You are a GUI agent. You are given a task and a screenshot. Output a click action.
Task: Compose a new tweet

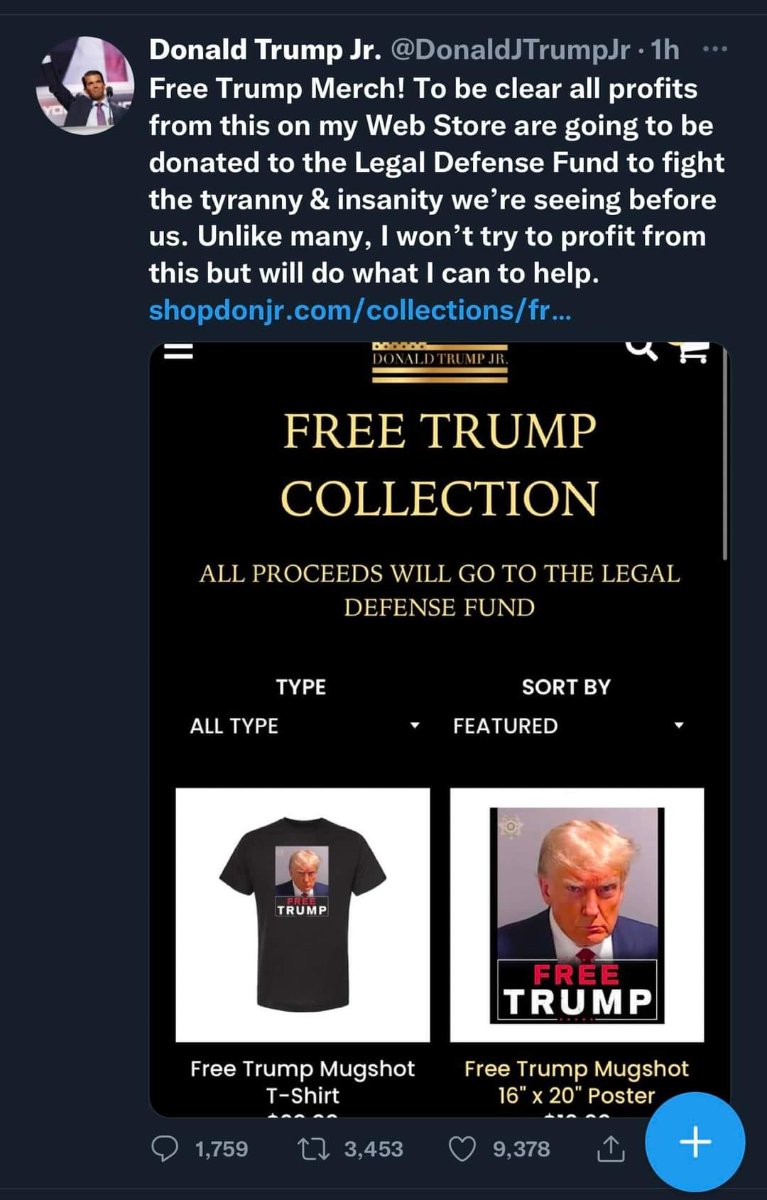(x=695, y=1142)
